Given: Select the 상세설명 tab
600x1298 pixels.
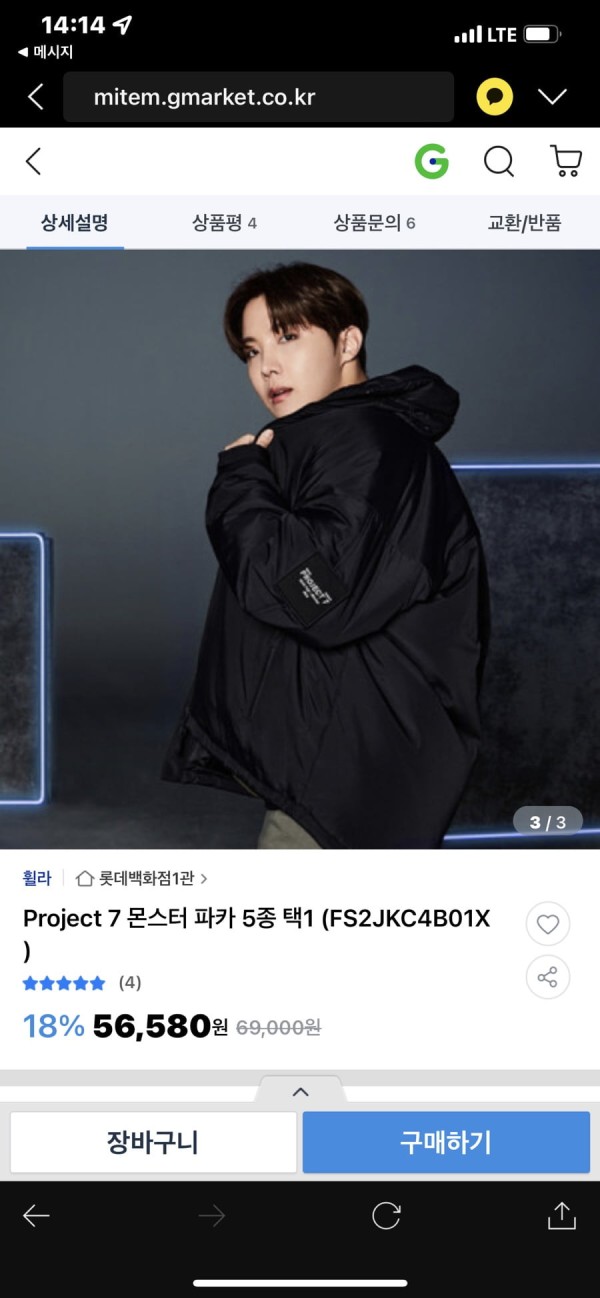Looking at the screenshot, I should 74,222.
